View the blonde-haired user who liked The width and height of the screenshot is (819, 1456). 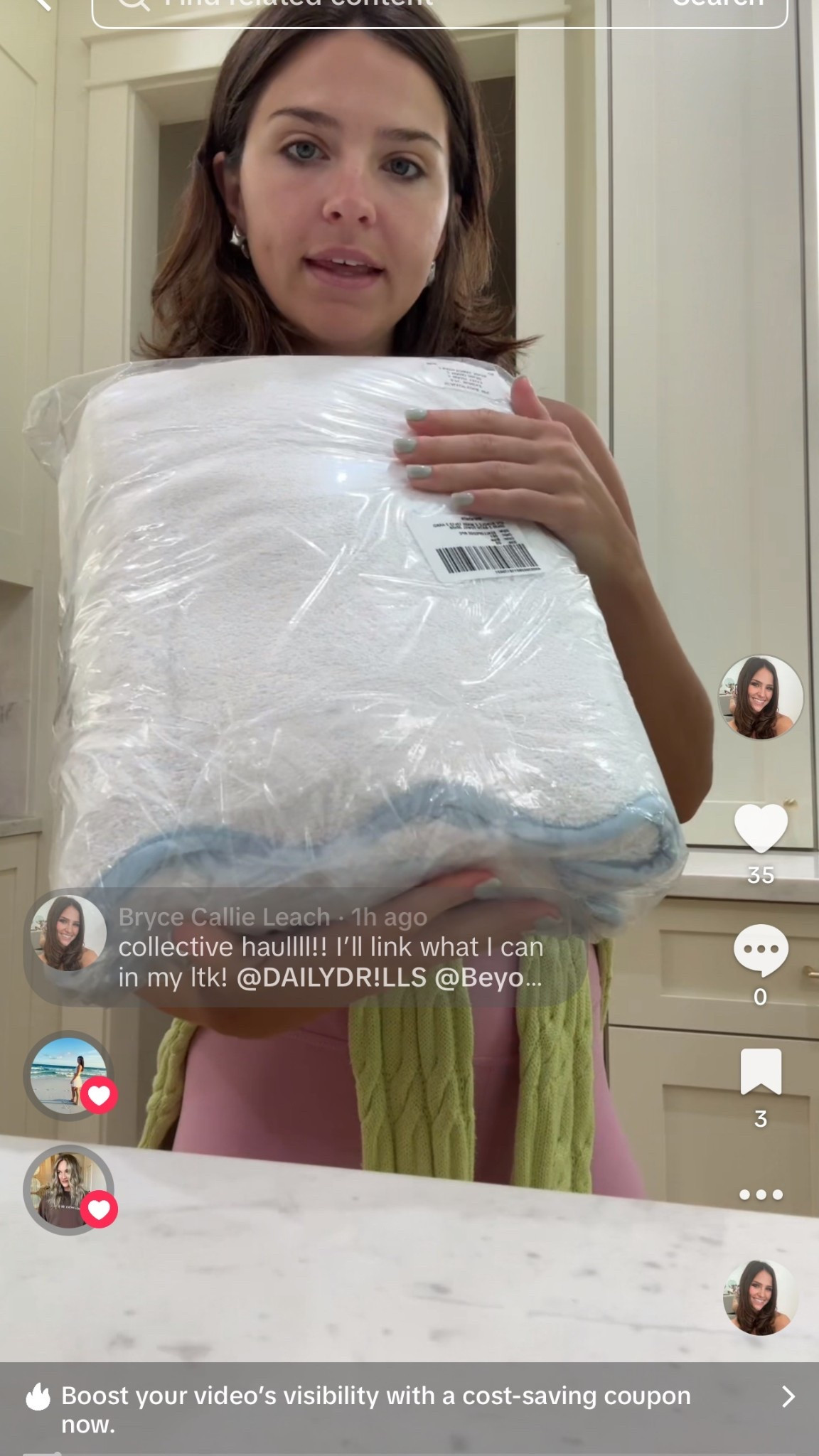coord(68,1189)
